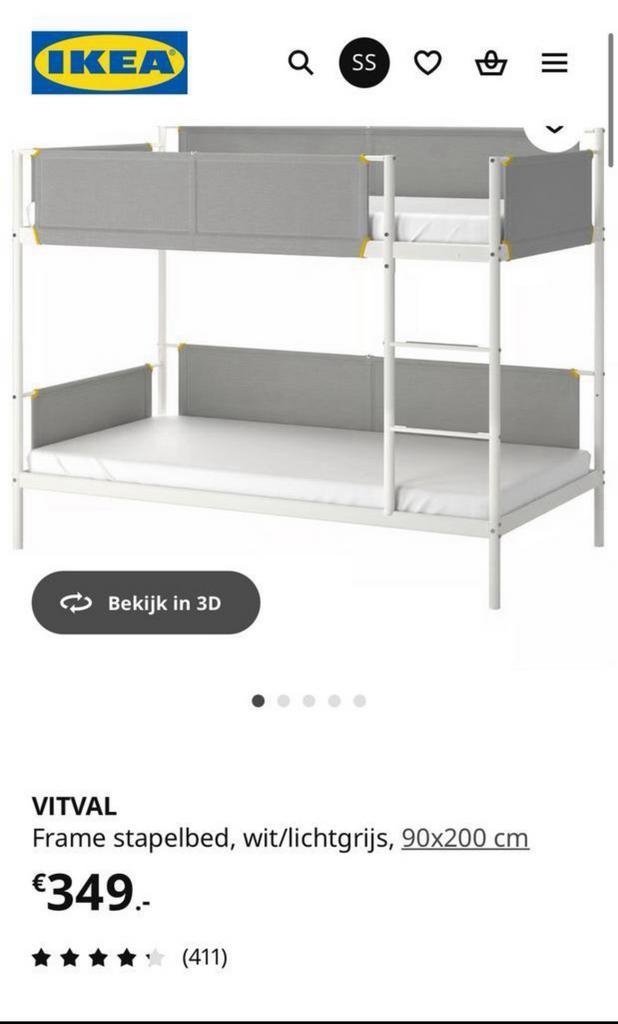Open the hamburger menu
This screenshot has width=618, height=1024.
coord(555,63)
